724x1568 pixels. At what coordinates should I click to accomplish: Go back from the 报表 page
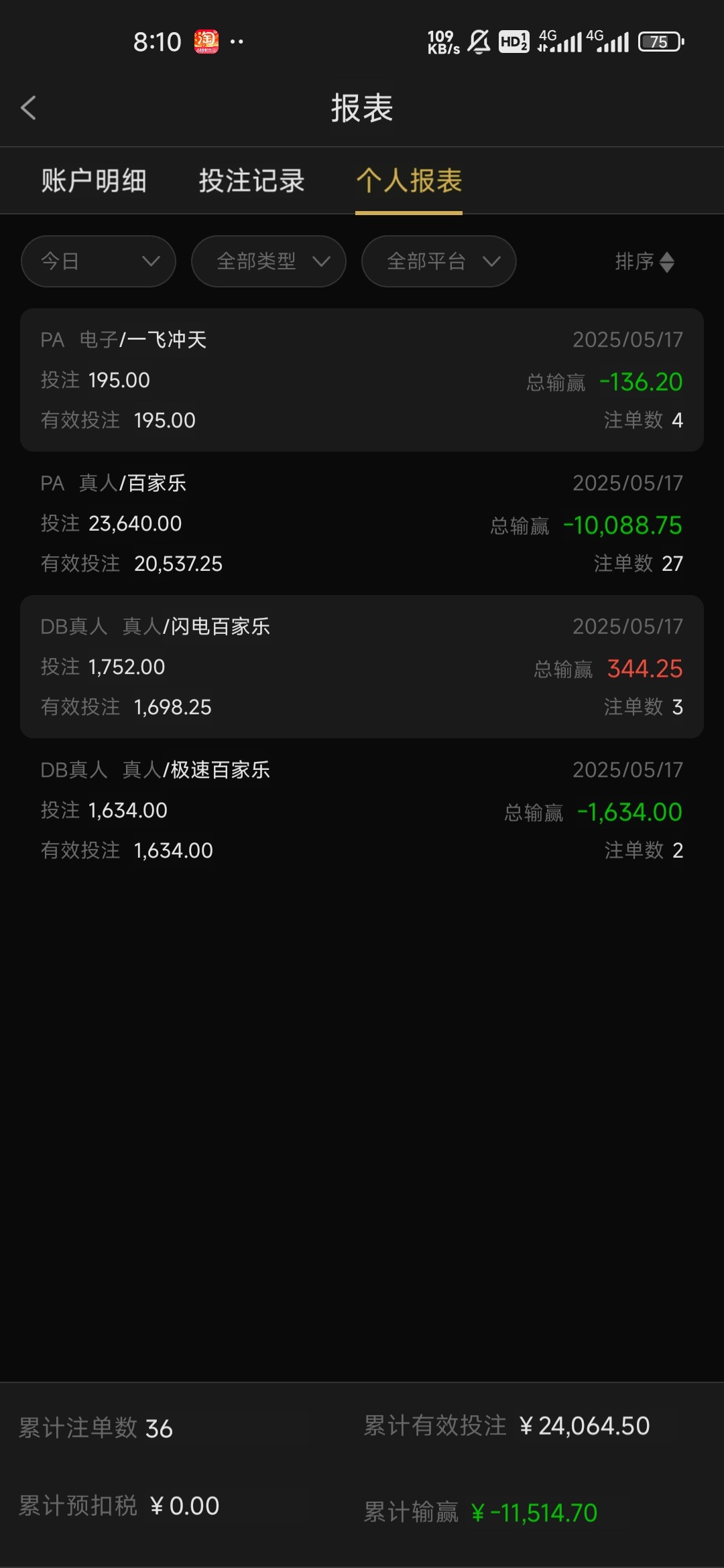coord(28,108)
